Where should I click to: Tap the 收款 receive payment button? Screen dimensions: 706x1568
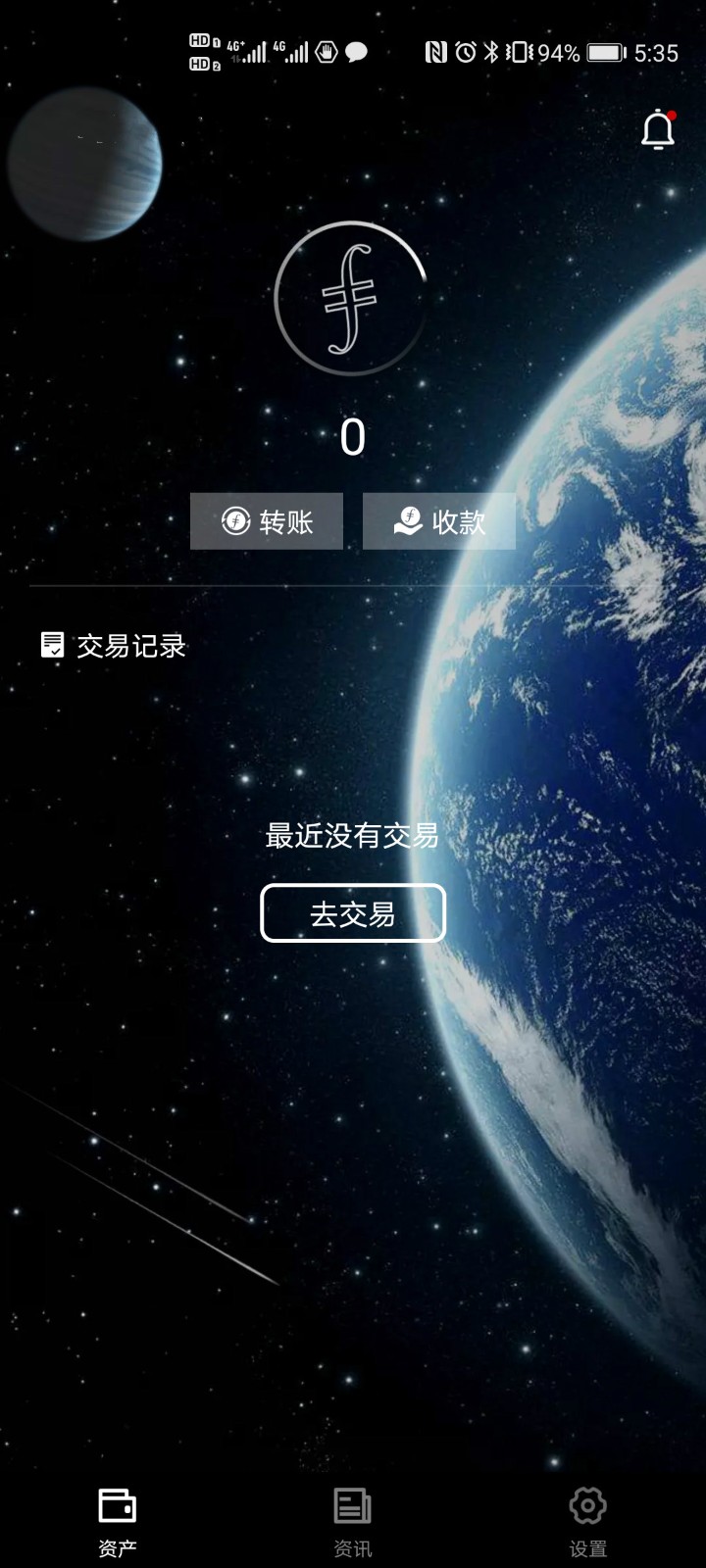439,521
